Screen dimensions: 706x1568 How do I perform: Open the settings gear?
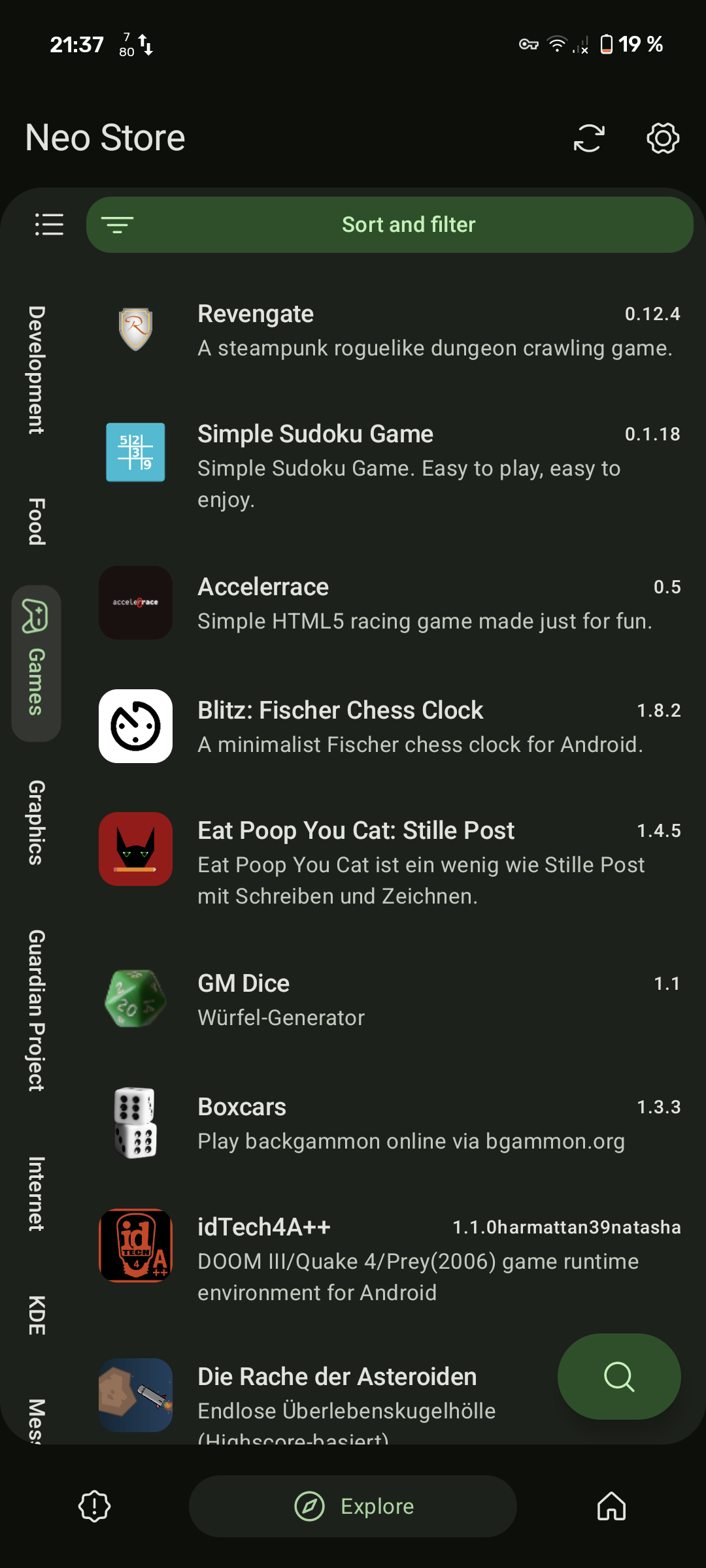[x=663, y=139]
